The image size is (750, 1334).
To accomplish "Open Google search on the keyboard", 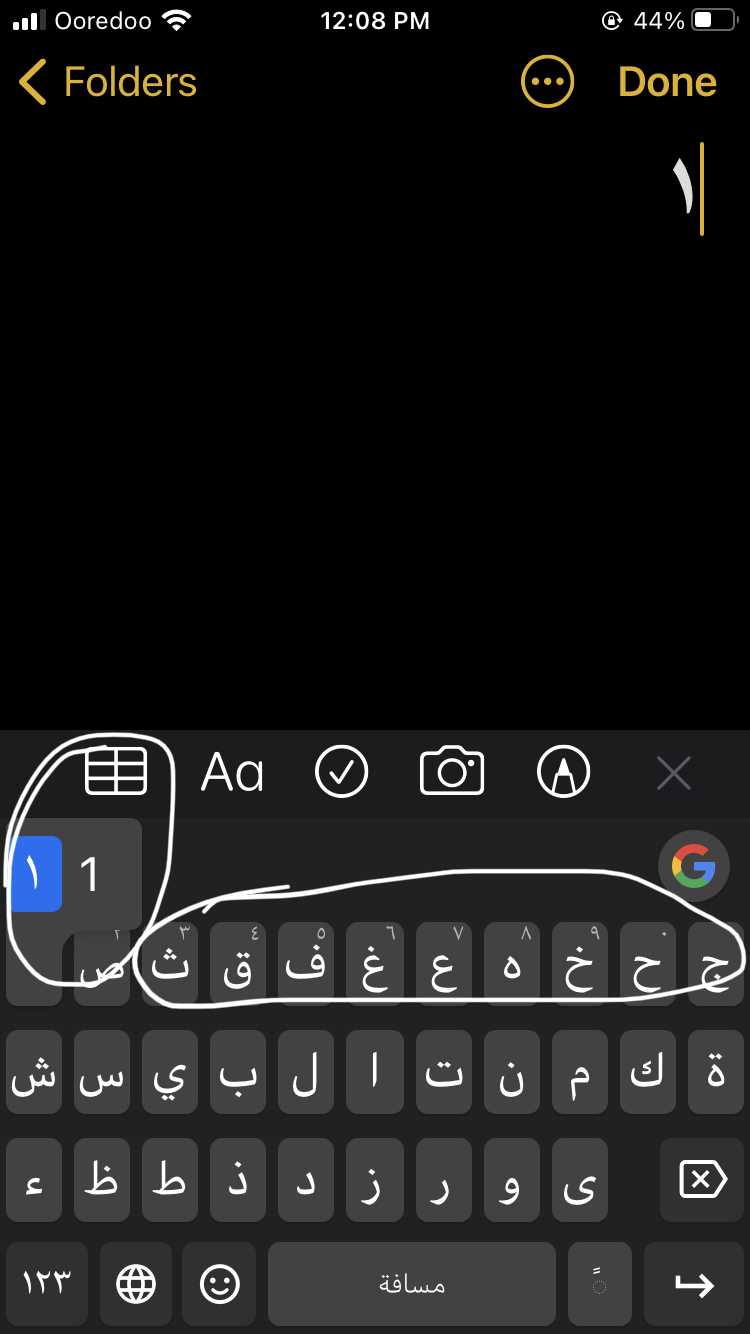I will [x=693, y=865].
